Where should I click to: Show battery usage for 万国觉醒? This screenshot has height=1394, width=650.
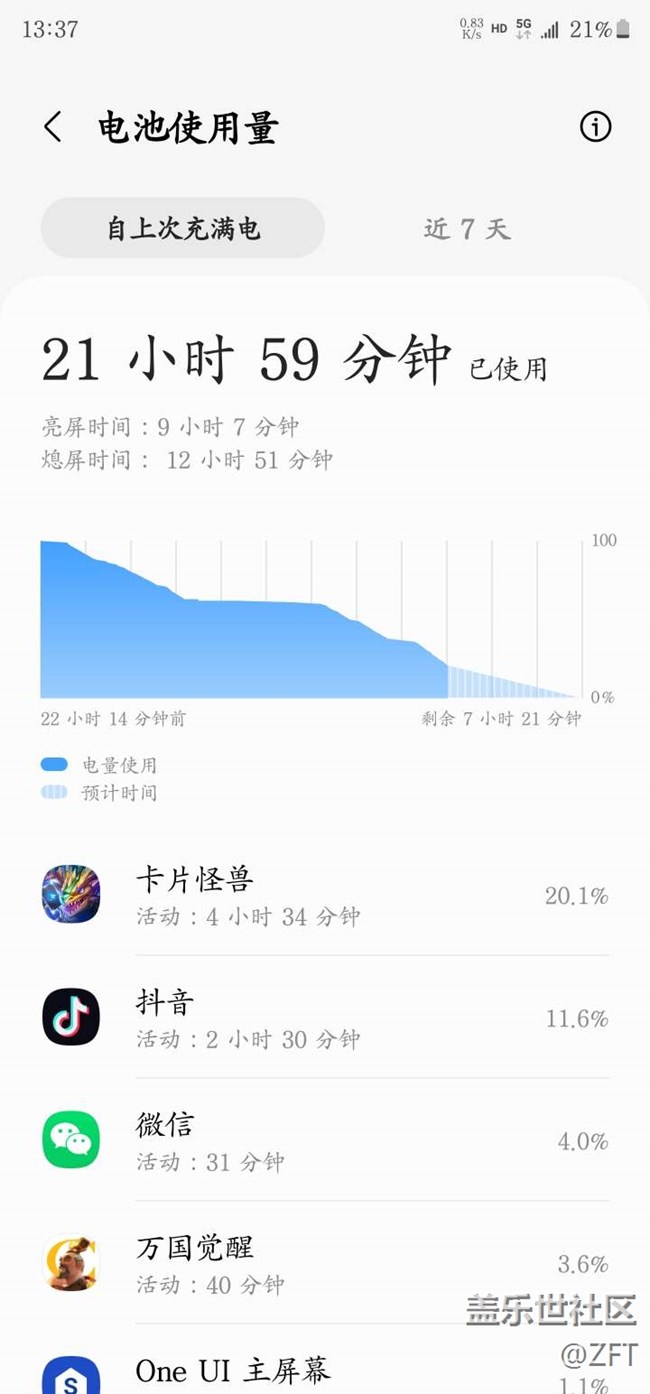point(325,1264)
